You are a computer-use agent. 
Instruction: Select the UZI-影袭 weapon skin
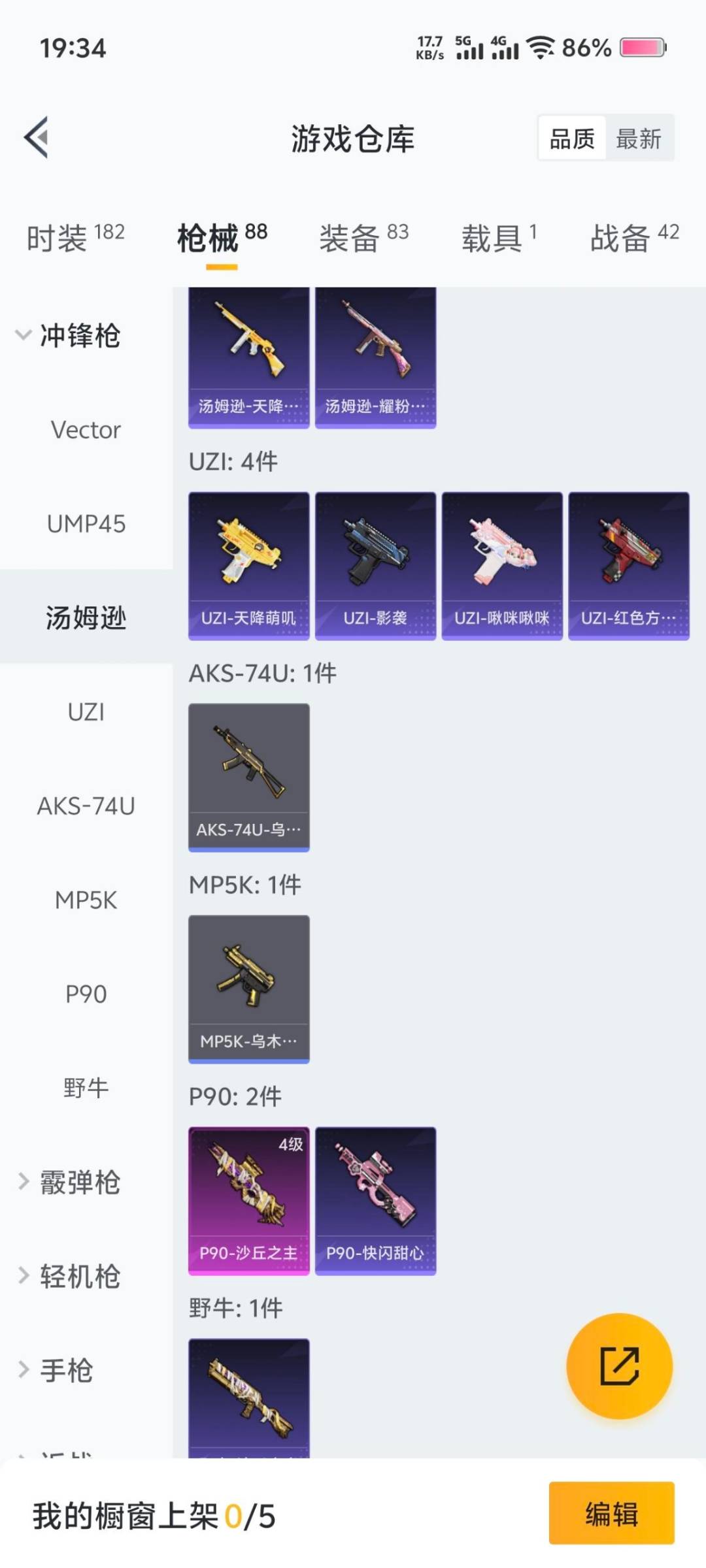coord(376,563)
